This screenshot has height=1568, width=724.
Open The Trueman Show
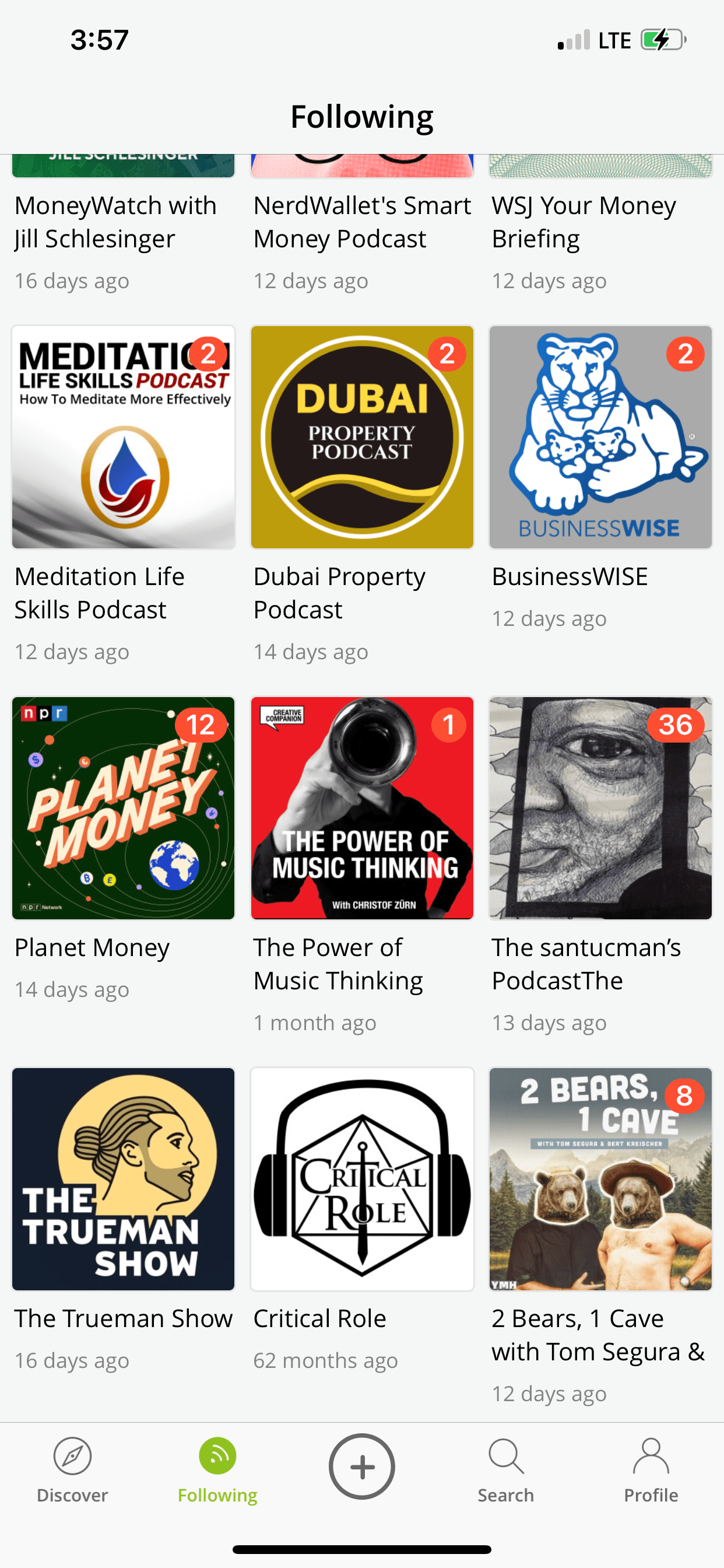(124, 1179)
